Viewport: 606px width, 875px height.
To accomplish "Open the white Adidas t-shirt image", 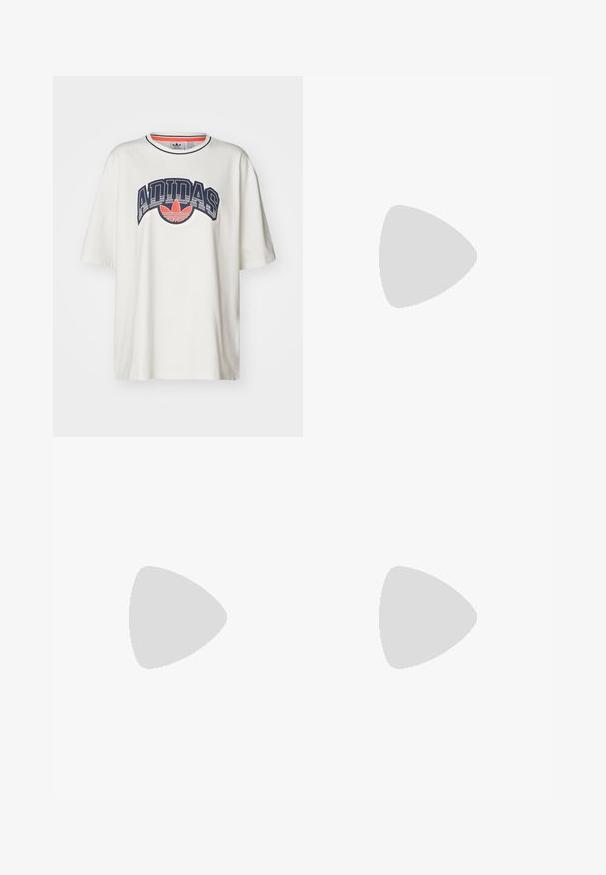I will (x=178, y=256).
